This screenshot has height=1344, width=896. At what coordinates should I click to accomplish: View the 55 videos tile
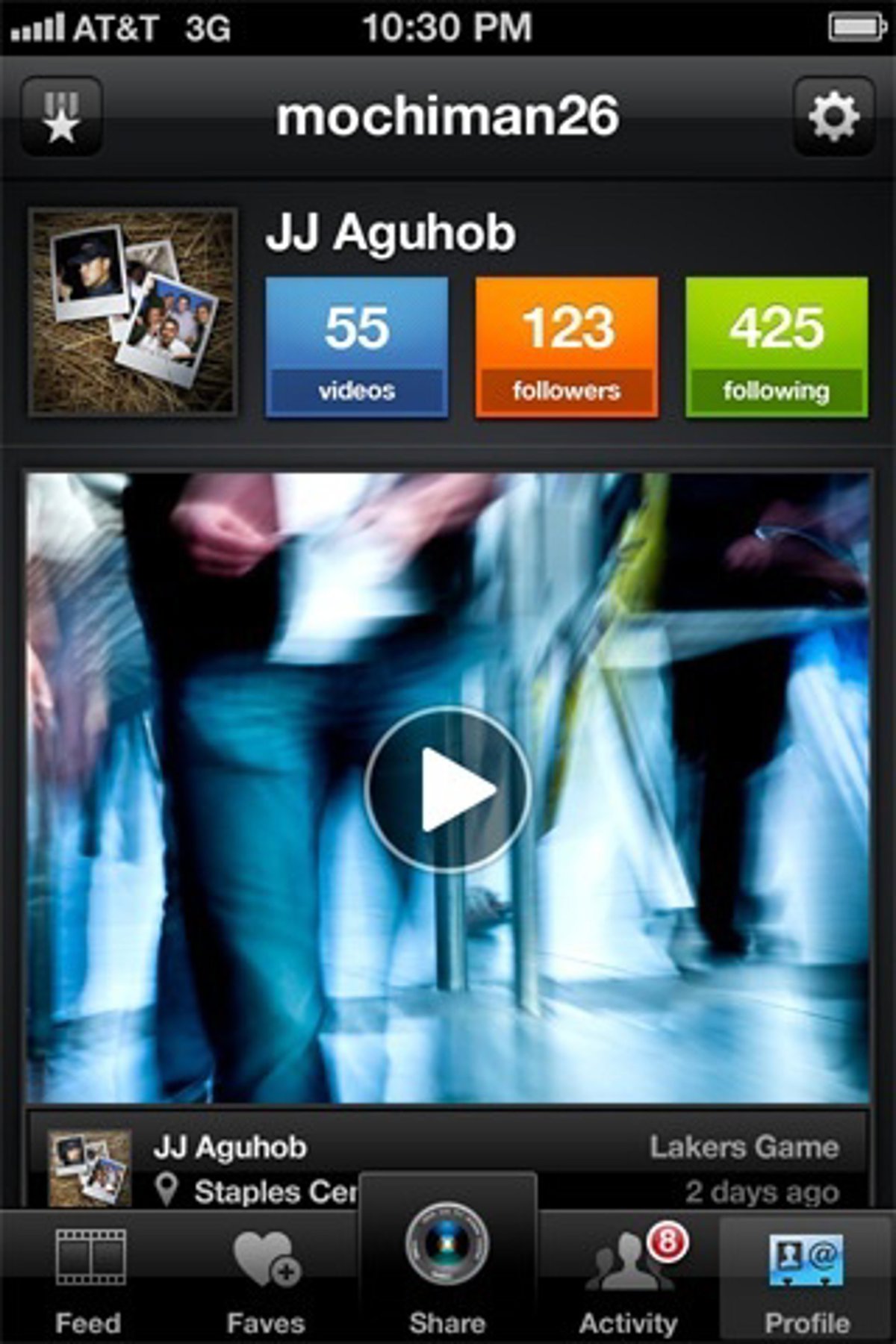click(x=357, y=347)
